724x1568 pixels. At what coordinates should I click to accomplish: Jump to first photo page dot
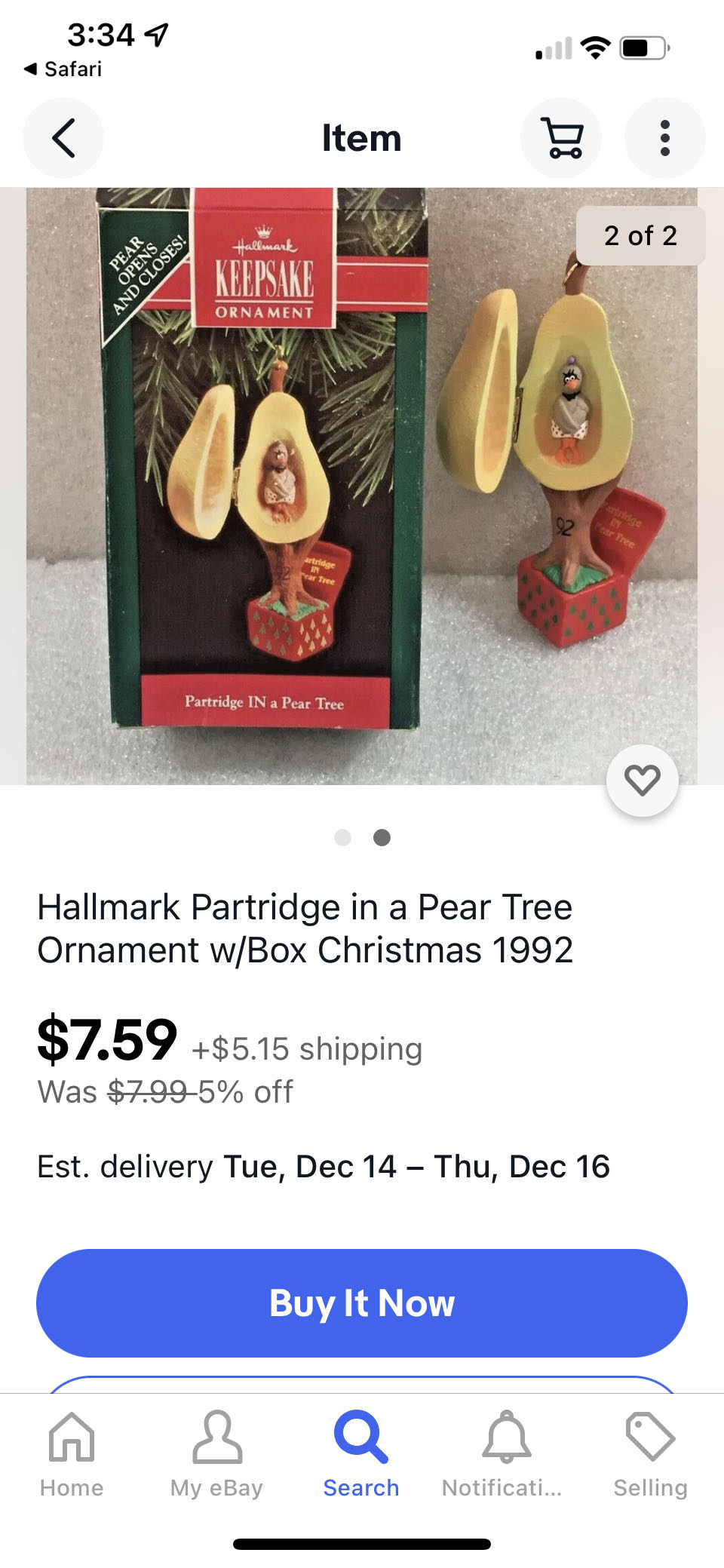(x=342, y=837)
